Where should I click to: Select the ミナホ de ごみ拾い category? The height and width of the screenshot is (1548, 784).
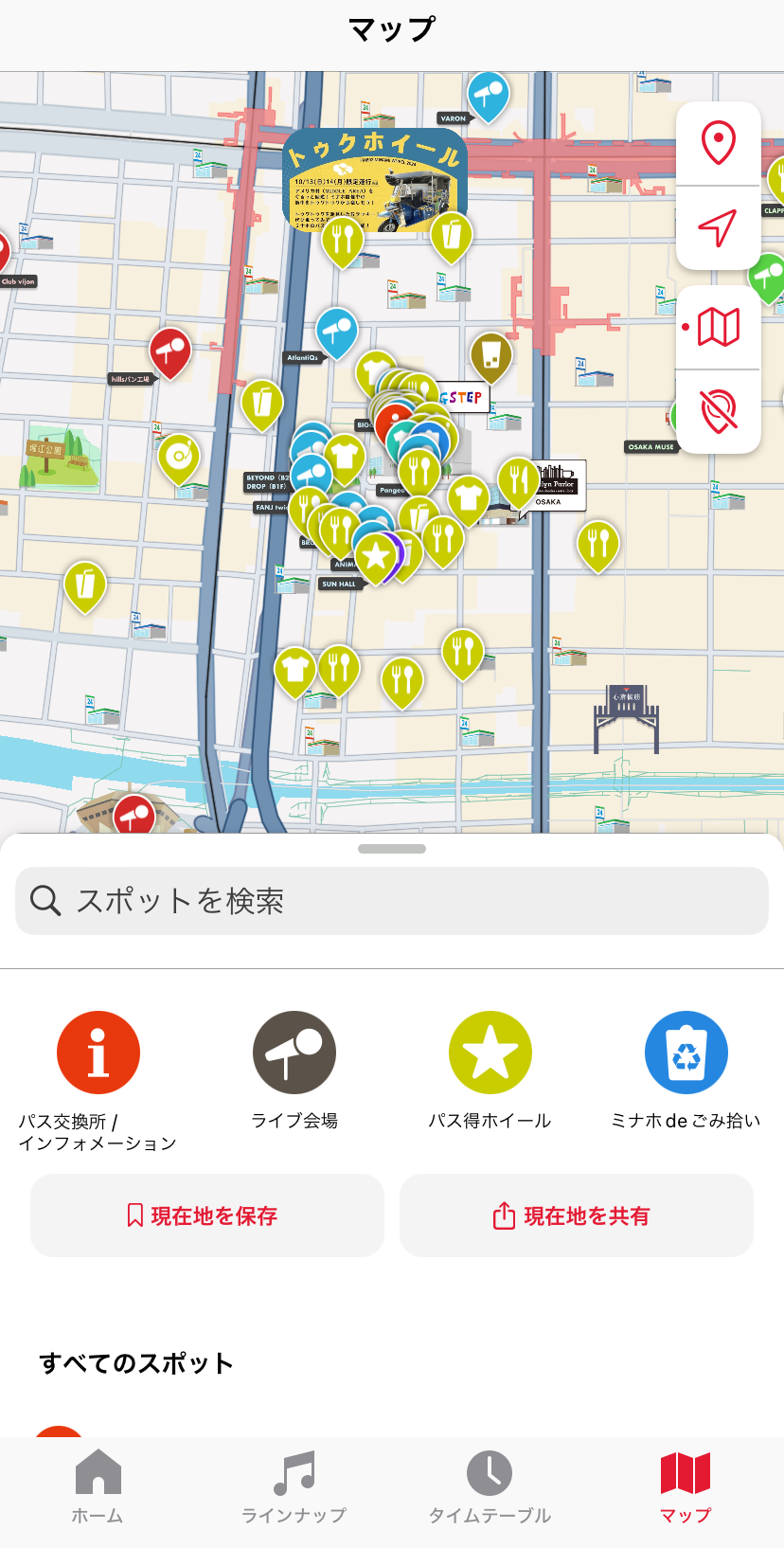coord(686,1053)
